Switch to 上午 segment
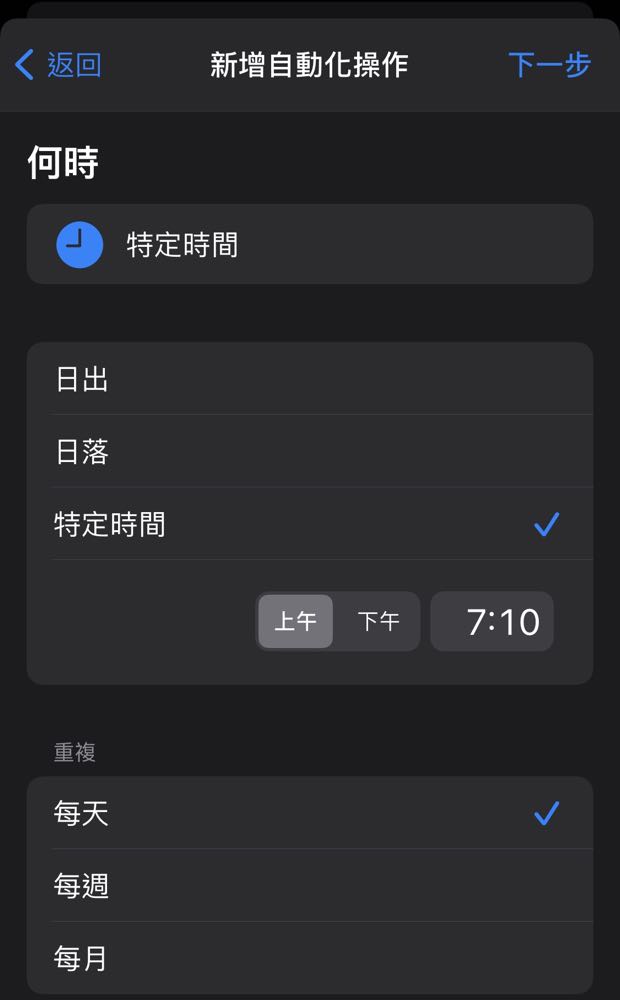Viewport: 620px width, 1000px height. (x=295, y=622)
